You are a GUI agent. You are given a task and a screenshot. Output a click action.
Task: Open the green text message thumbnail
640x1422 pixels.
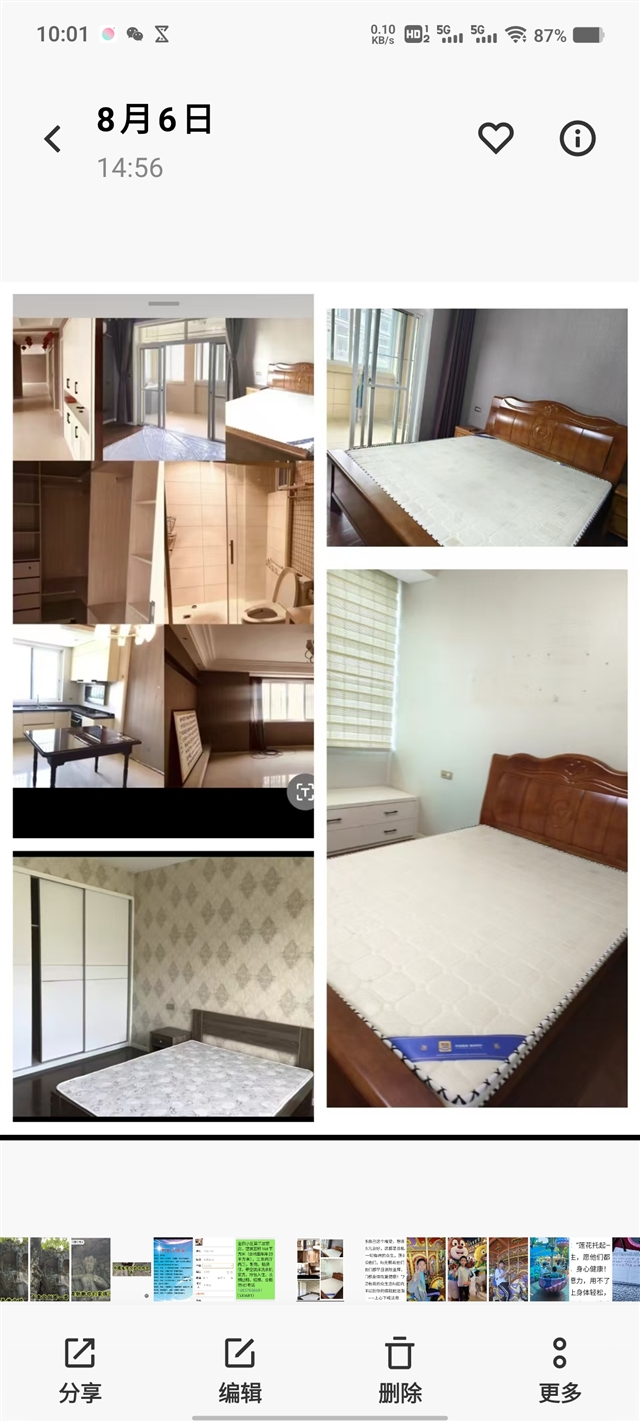coord(254,1269)
